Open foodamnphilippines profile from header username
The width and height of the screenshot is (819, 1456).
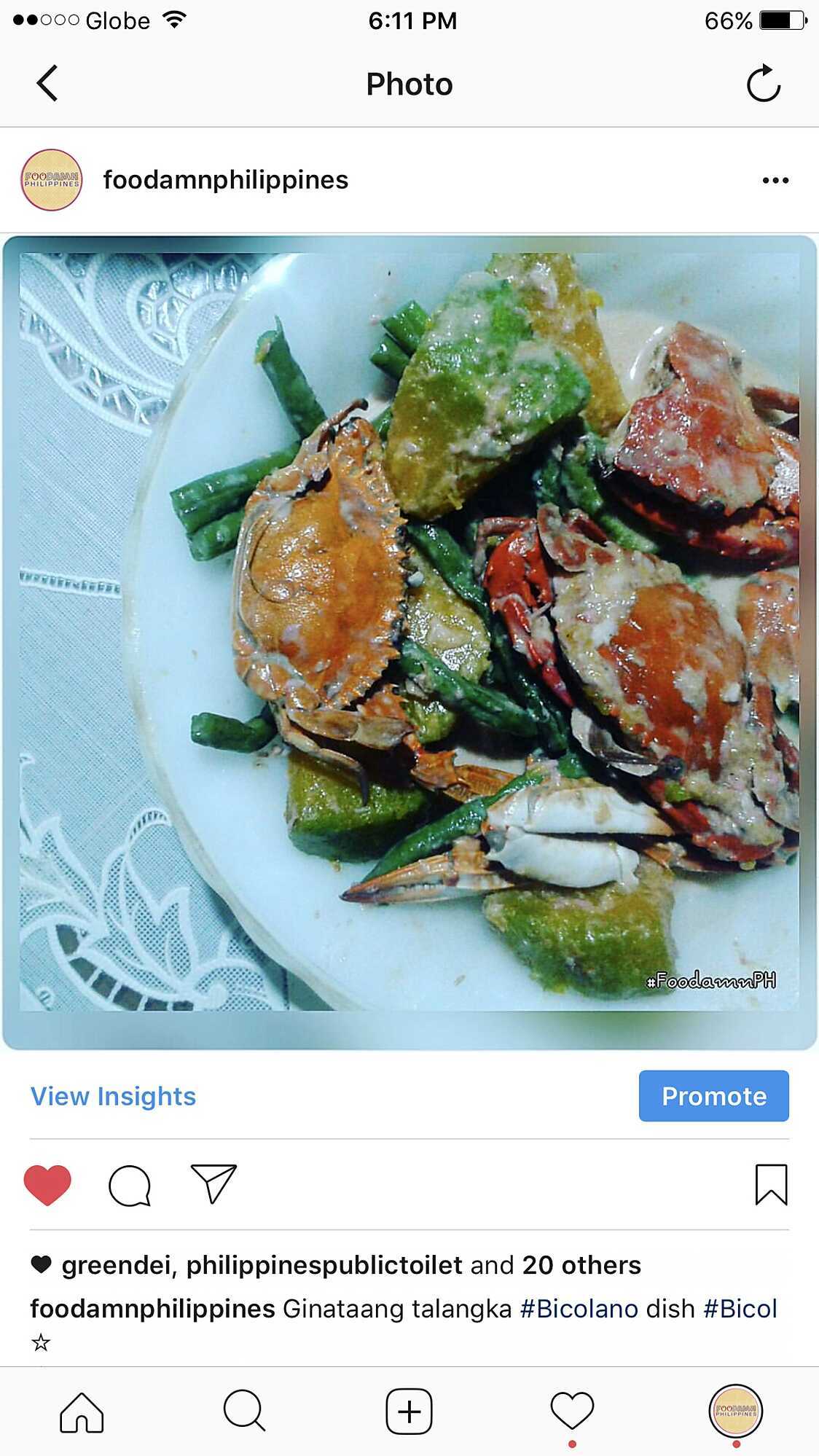click(x=225, y=179)
